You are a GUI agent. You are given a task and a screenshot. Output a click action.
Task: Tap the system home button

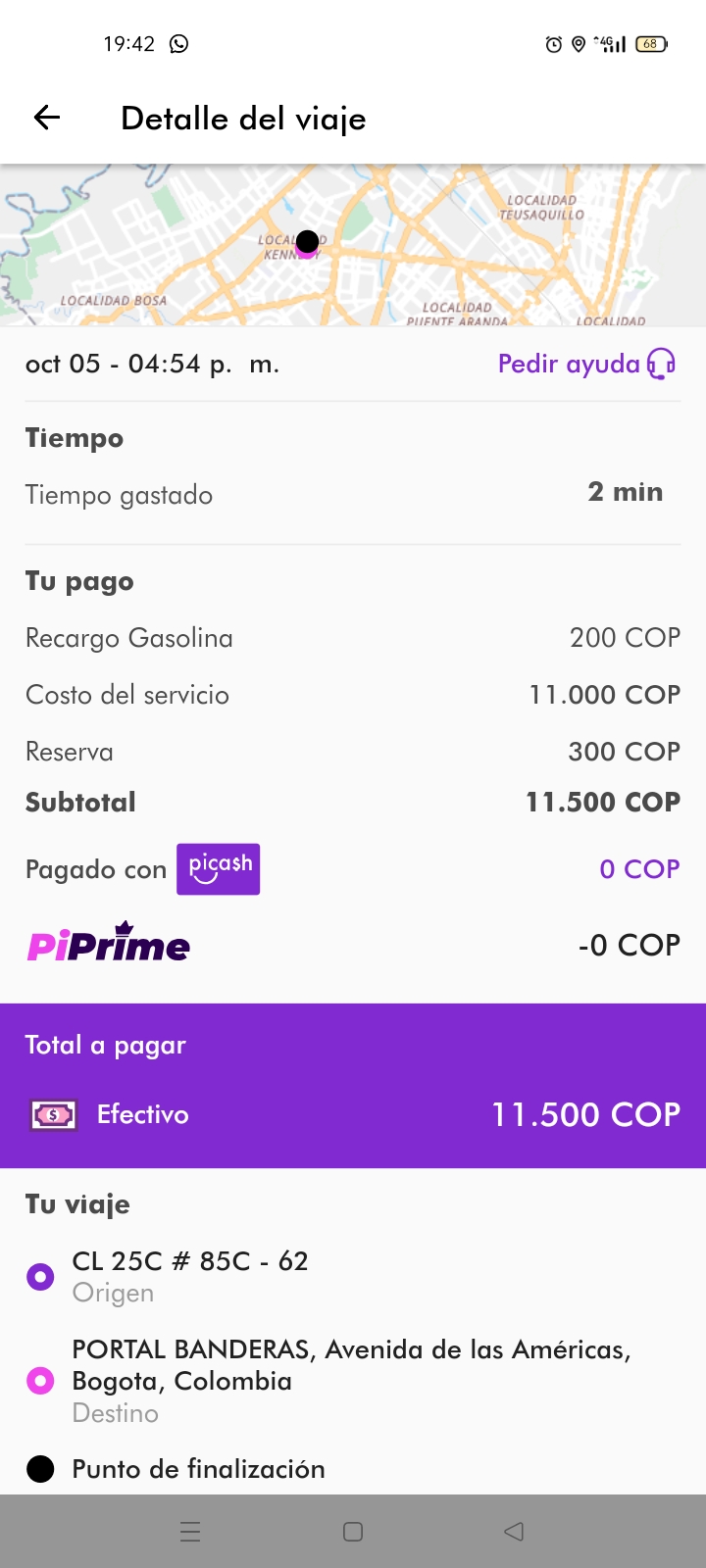tap(353, 1532)
